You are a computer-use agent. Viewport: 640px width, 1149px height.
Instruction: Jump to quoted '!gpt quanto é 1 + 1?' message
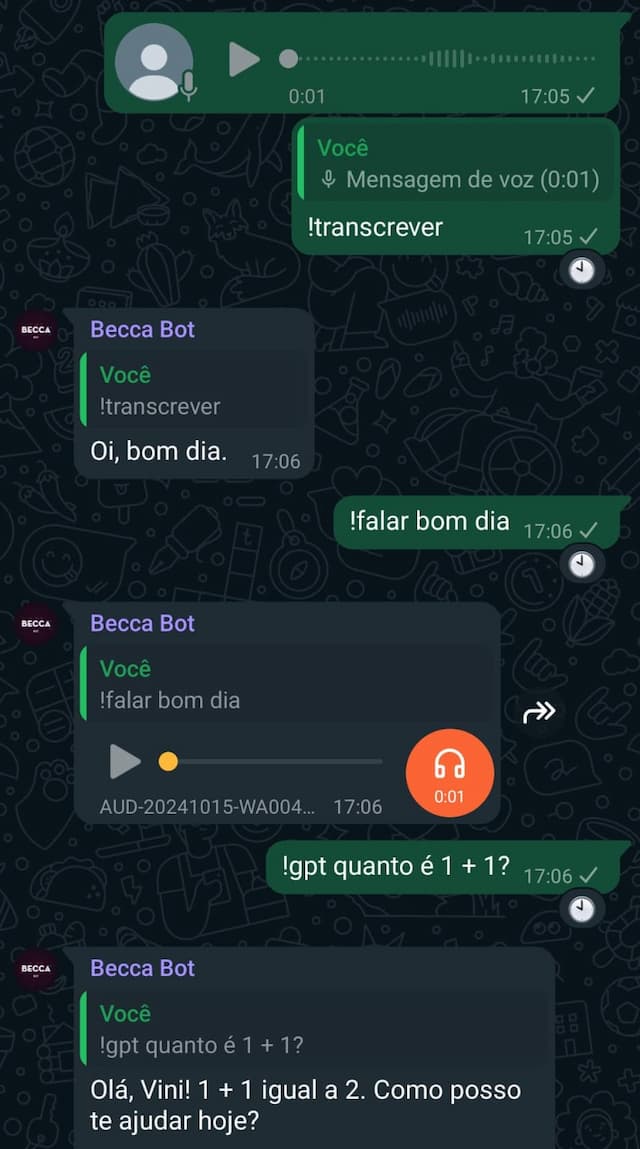pyautogui.click(x=315, y=1030)
